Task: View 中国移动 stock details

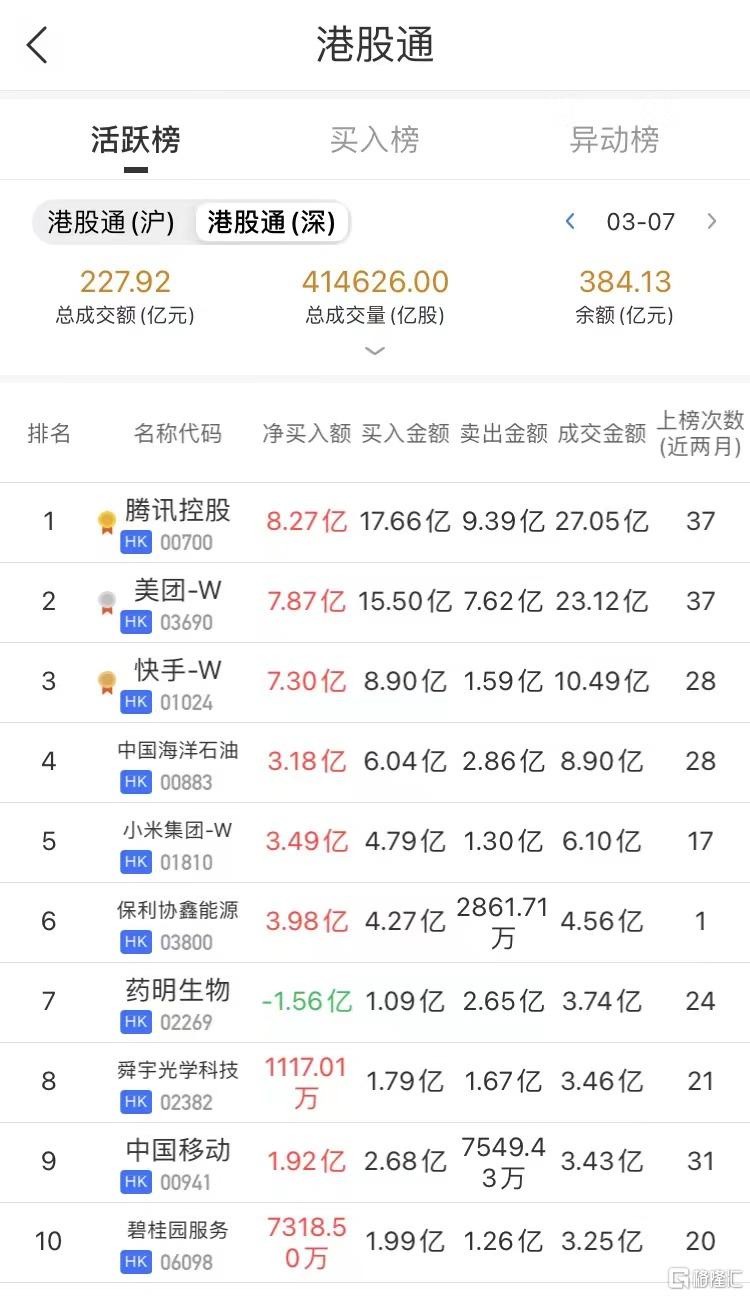Action: point(178,1162)
